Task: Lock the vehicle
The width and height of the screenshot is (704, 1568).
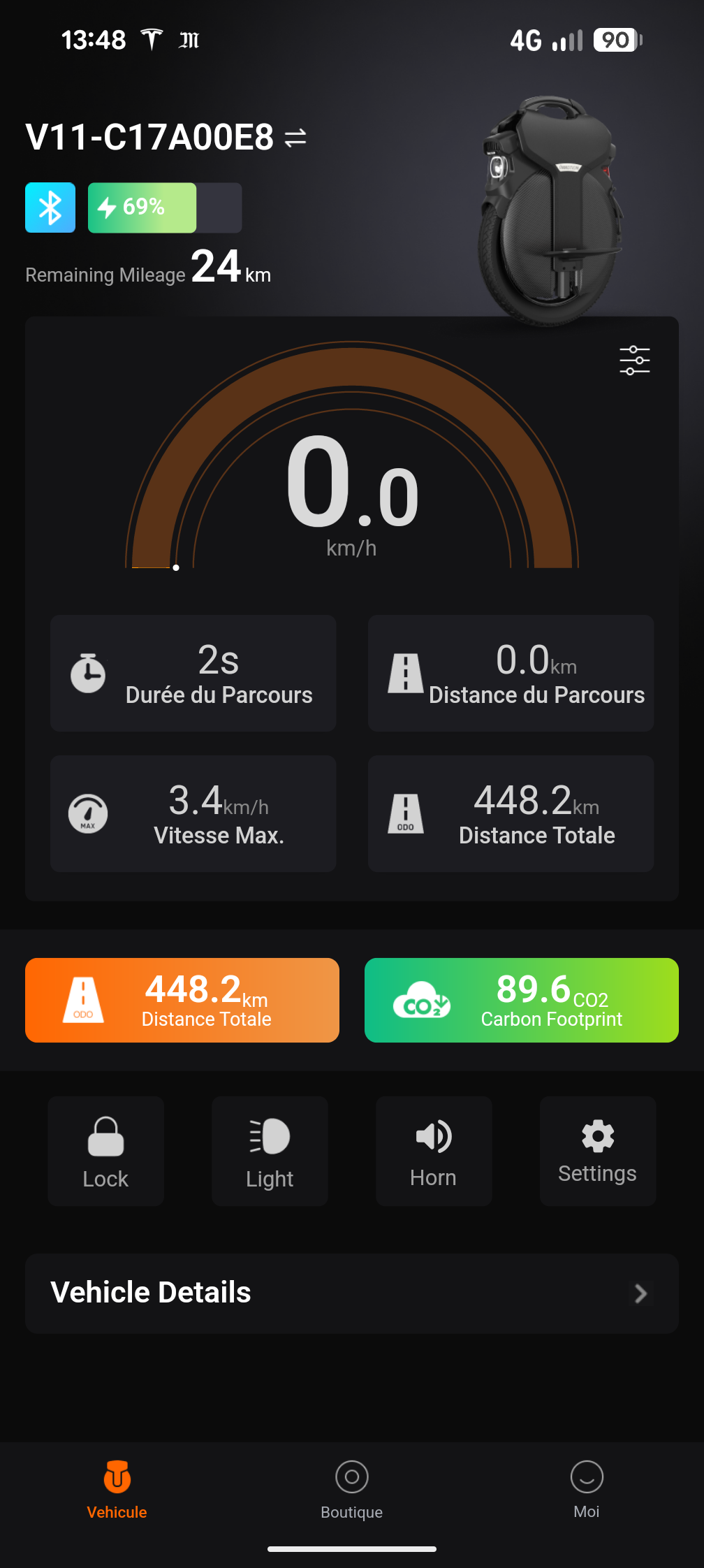Action: [x=105, y=1151]
